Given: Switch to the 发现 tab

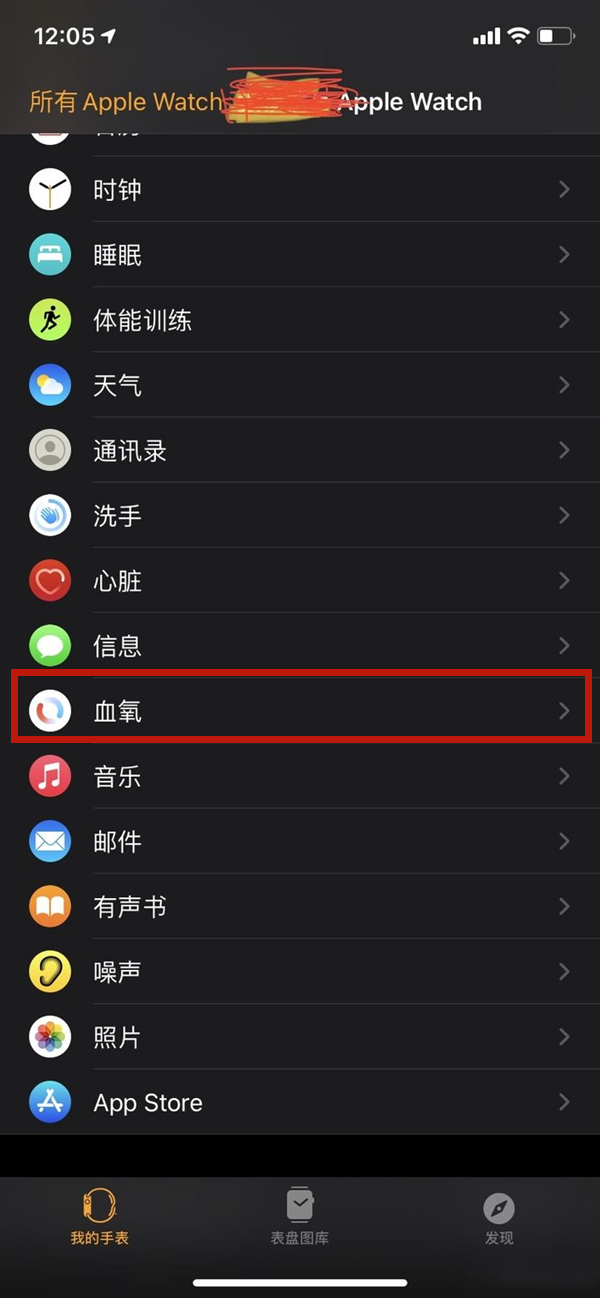Looking at the screenshot, I should click(x=499, y=1216).
